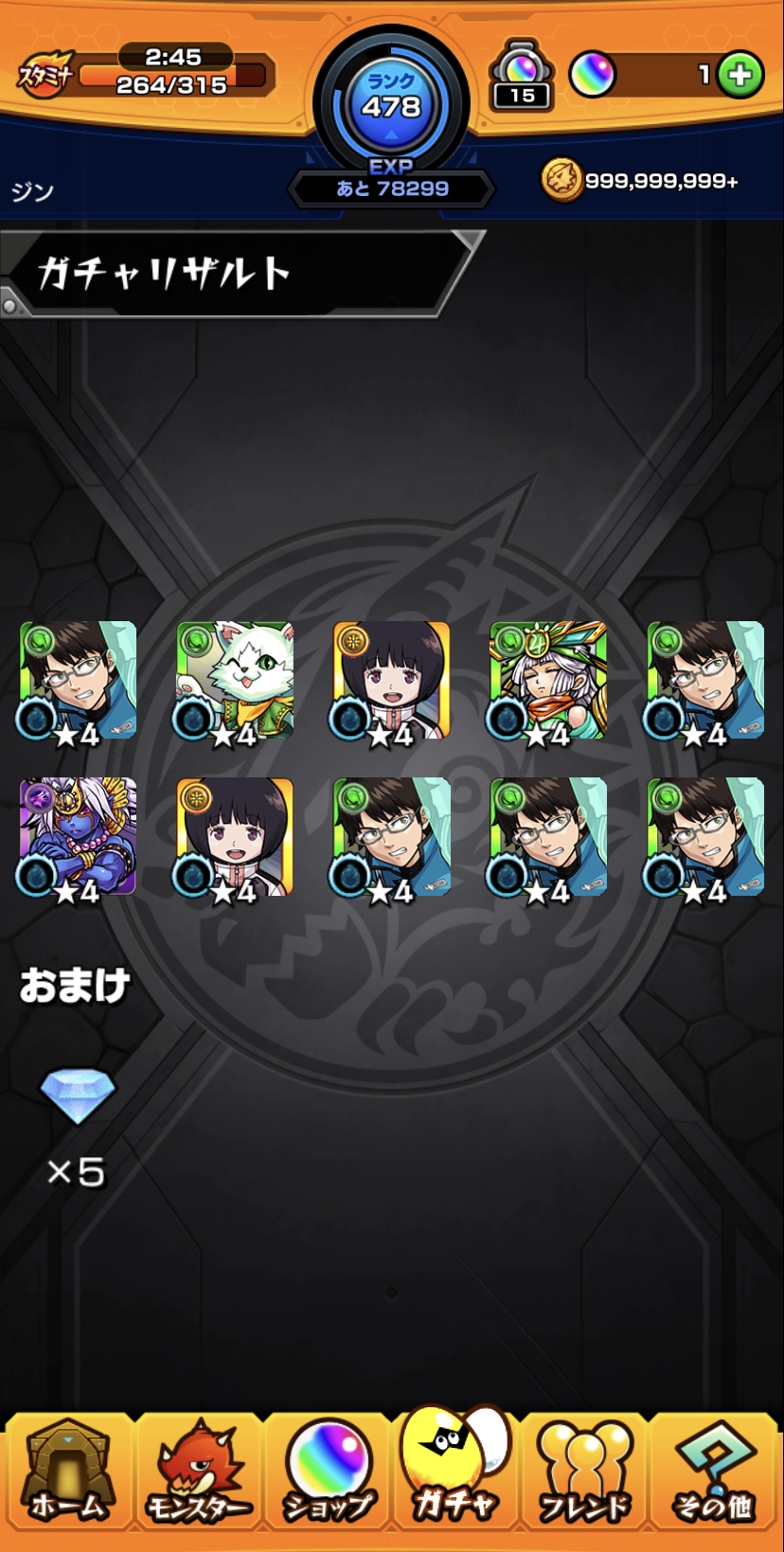Viewport: 784px width, 1552px height.
Task: Switch to the モンスター tab
Action: 198,1471
